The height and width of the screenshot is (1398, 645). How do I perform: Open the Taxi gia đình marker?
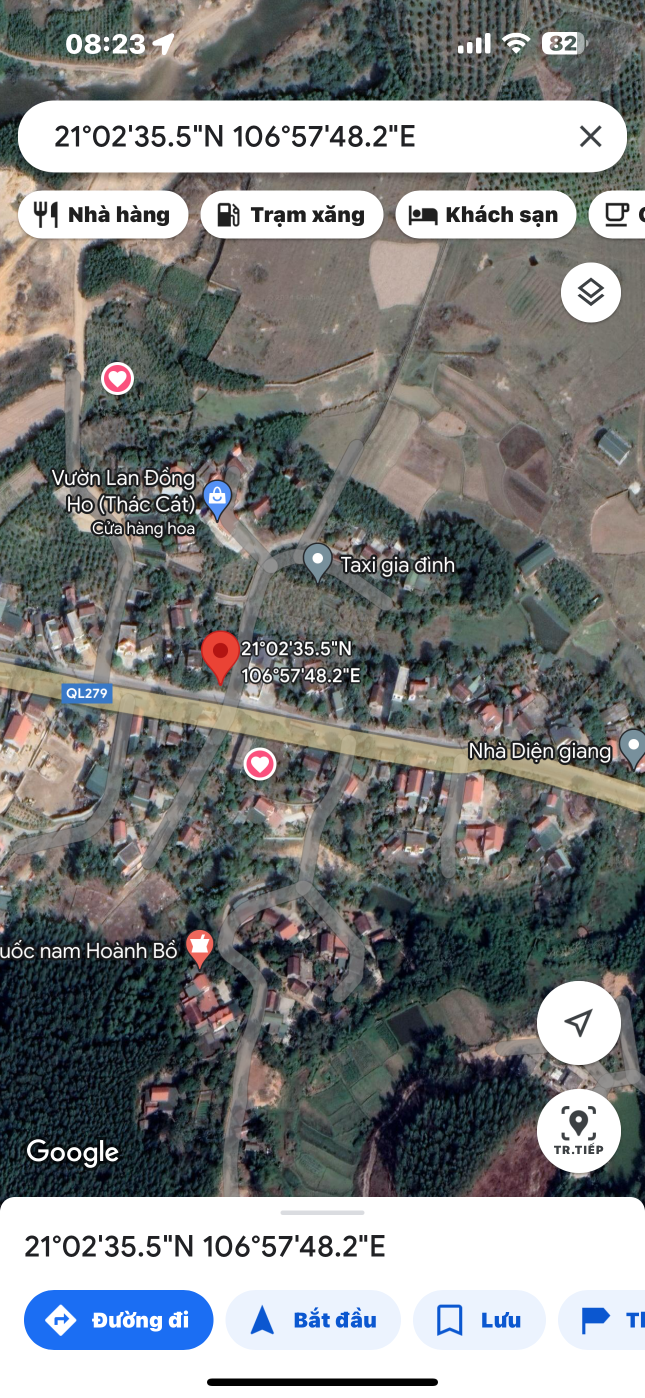click(317, 562)
